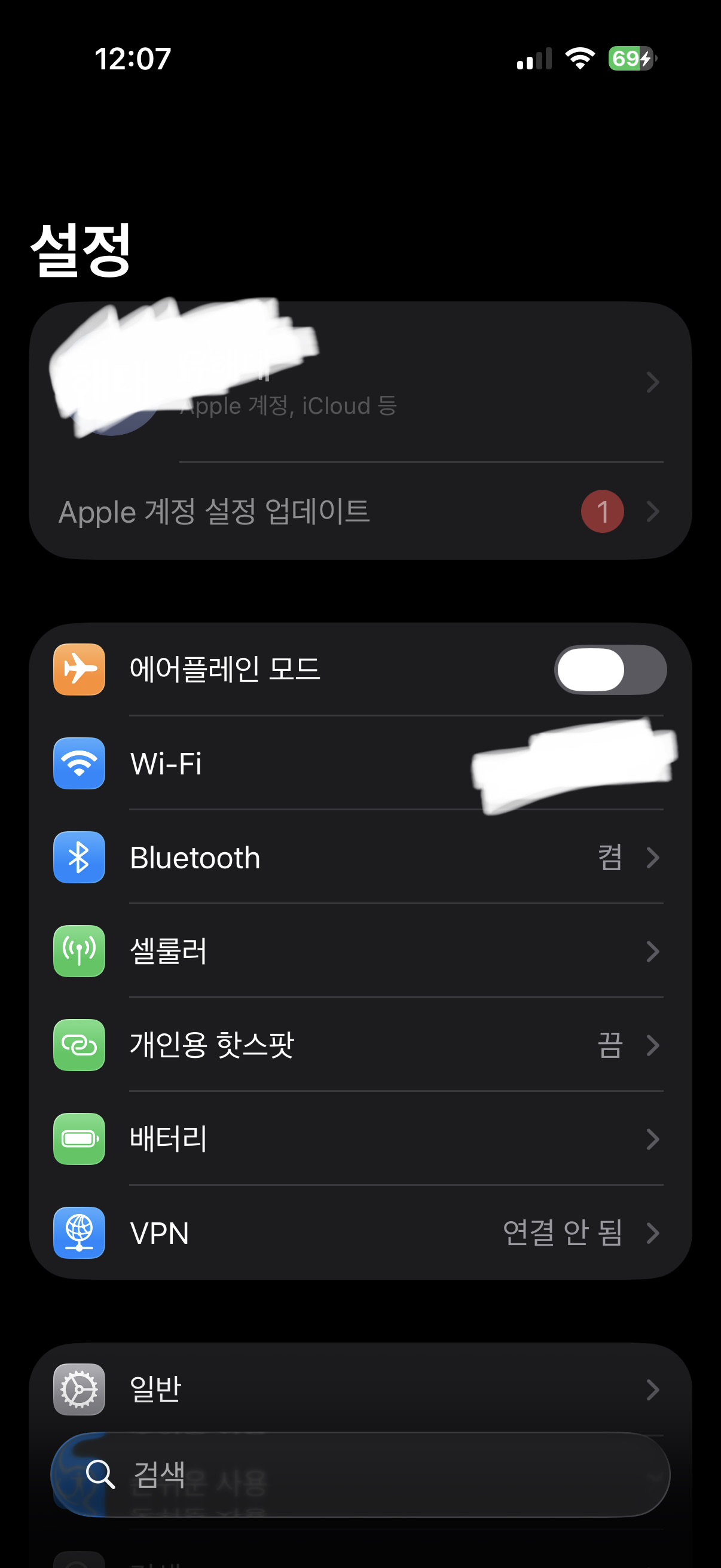Toggle 에어플레인 모드 switch

click(x=610, y=670)
